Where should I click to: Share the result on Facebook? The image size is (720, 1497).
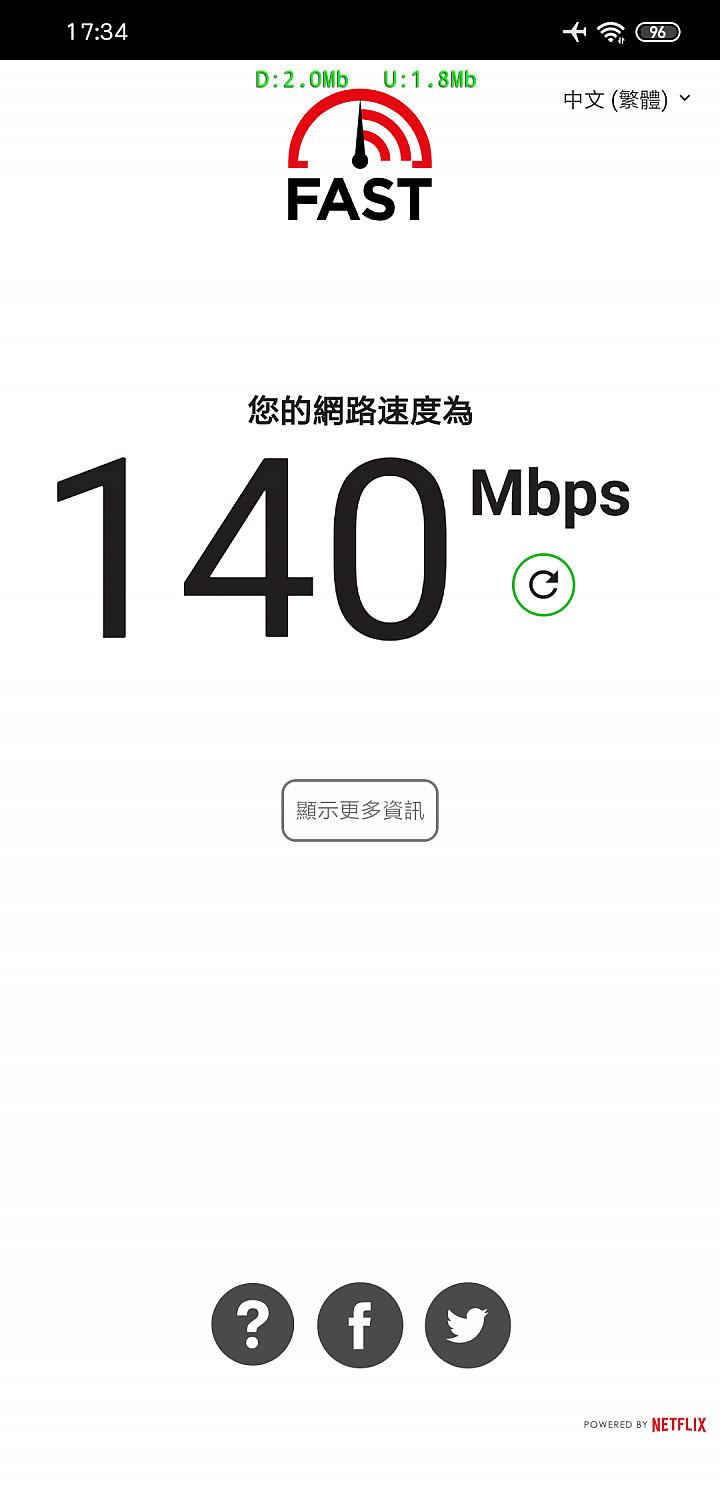(360, 1325)
